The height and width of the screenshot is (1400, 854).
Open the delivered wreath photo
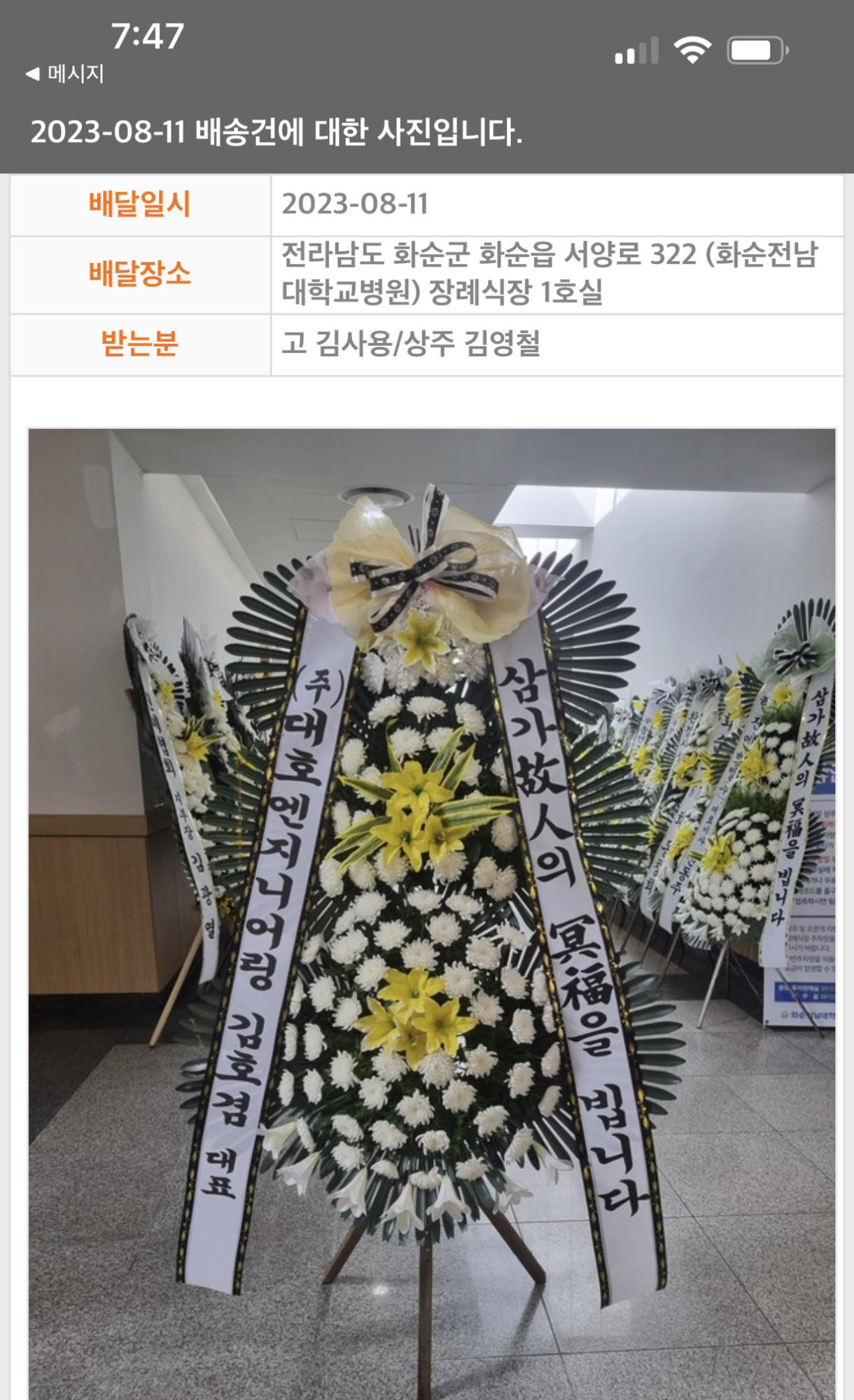click(x=431, y=910)
